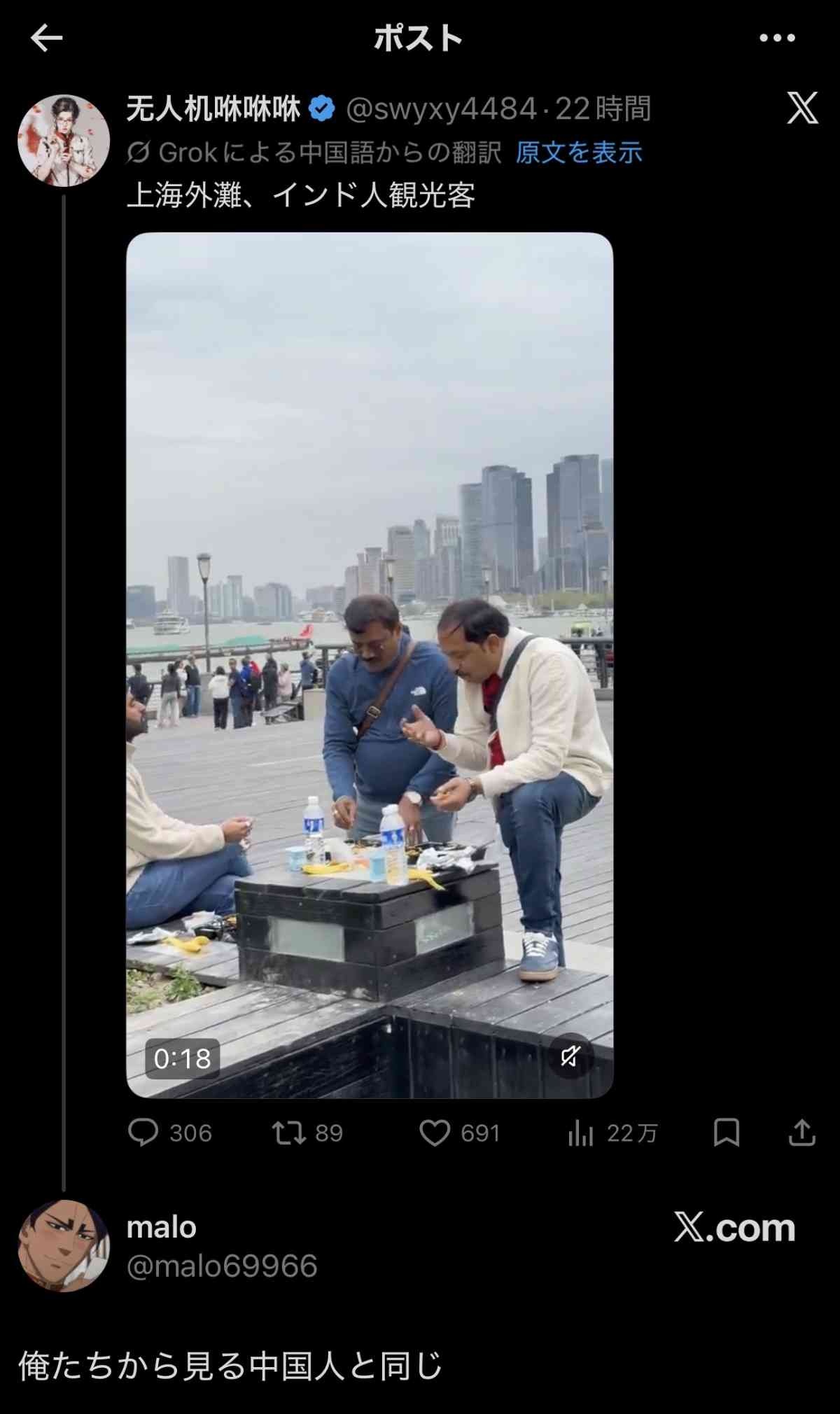
Task: Bookmark this post
Action: [726, 1133]
